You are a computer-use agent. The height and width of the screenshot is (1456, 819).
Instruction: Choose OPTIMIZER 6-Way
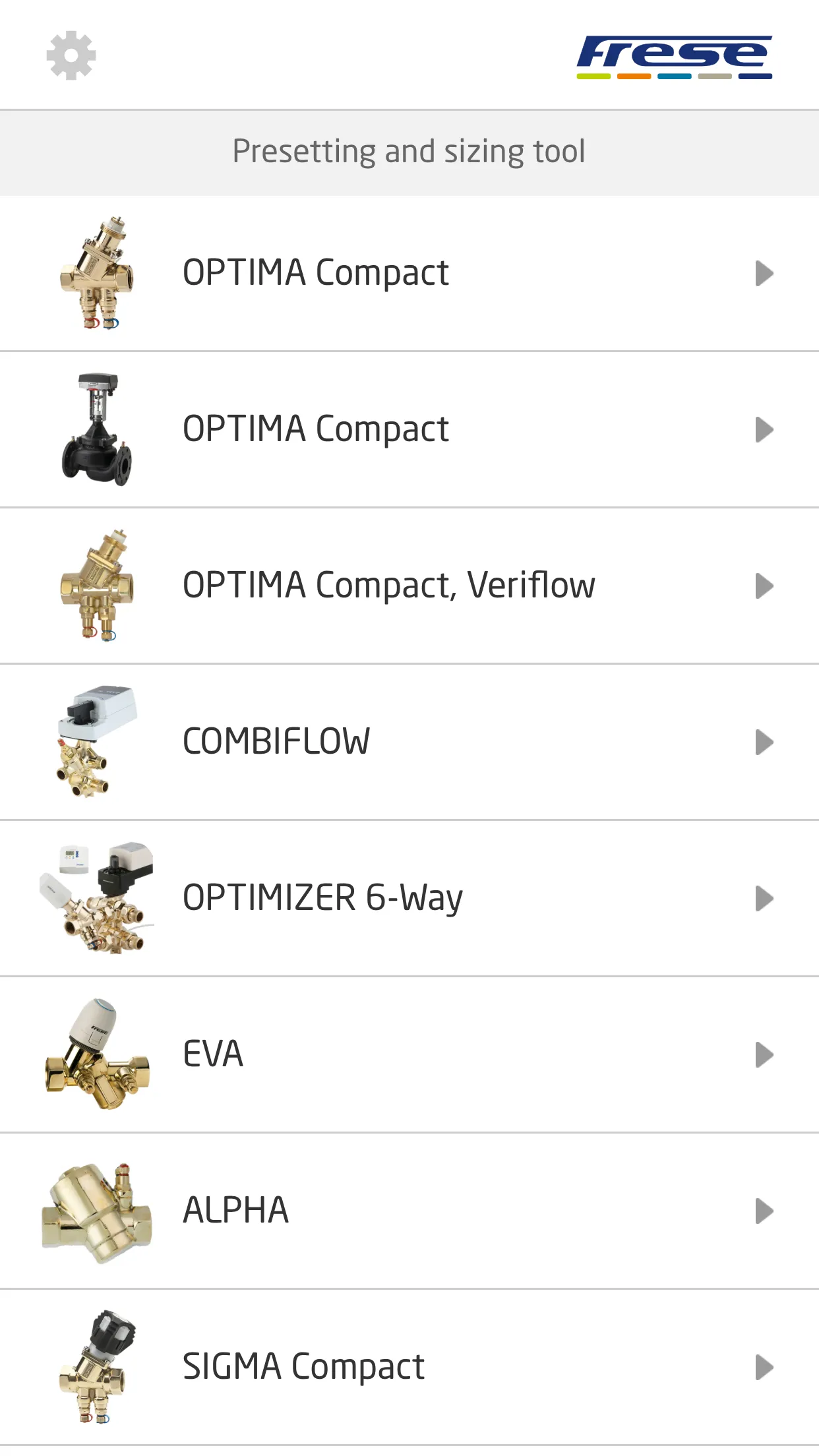[409, 899]
